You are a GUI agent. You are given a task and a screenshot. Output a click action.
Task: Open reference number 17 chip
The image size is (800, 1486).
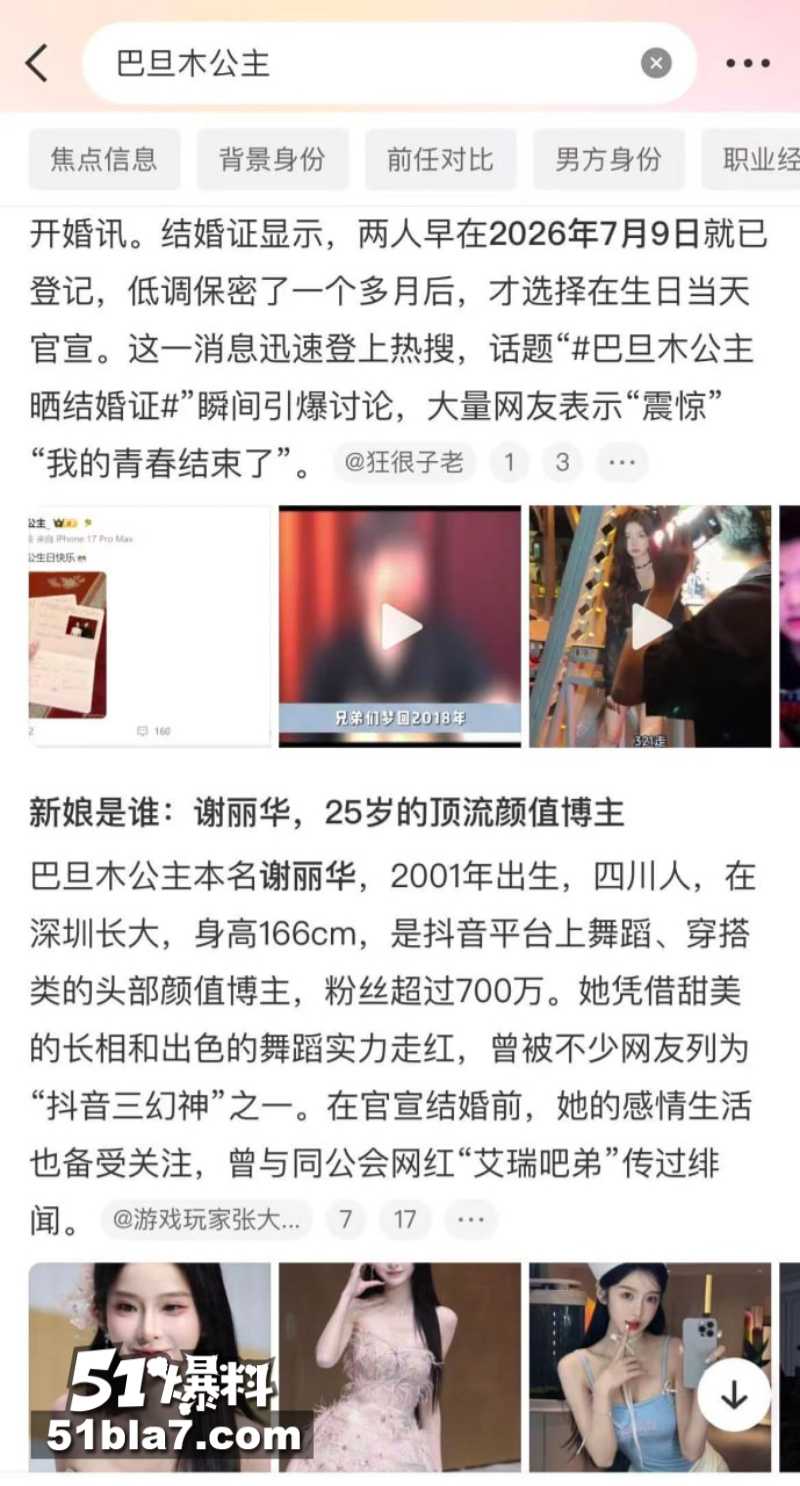point(404,1219)
